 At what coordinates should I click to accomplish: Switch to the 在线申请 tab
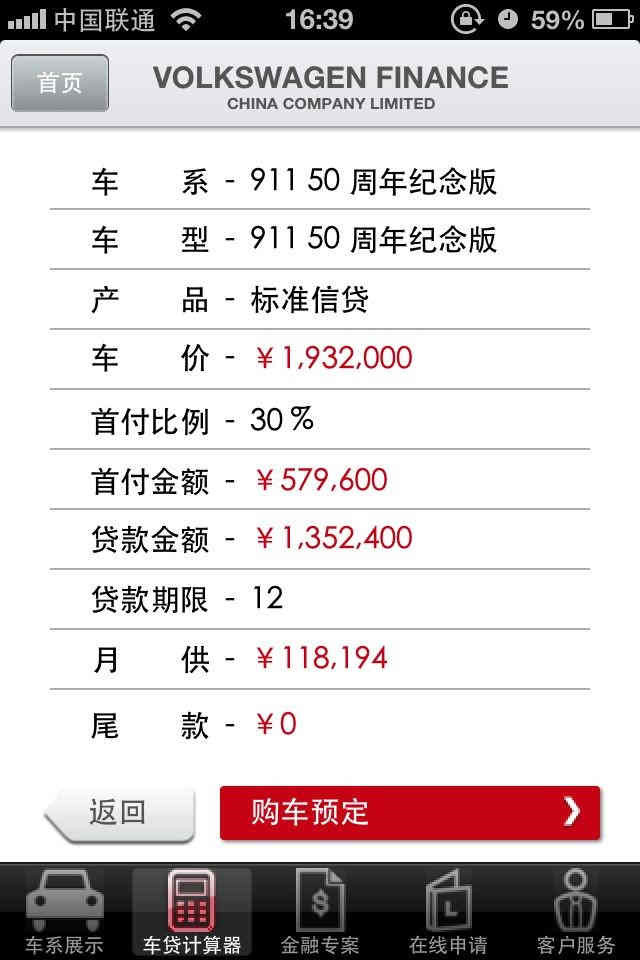click(x=448, y=910)
